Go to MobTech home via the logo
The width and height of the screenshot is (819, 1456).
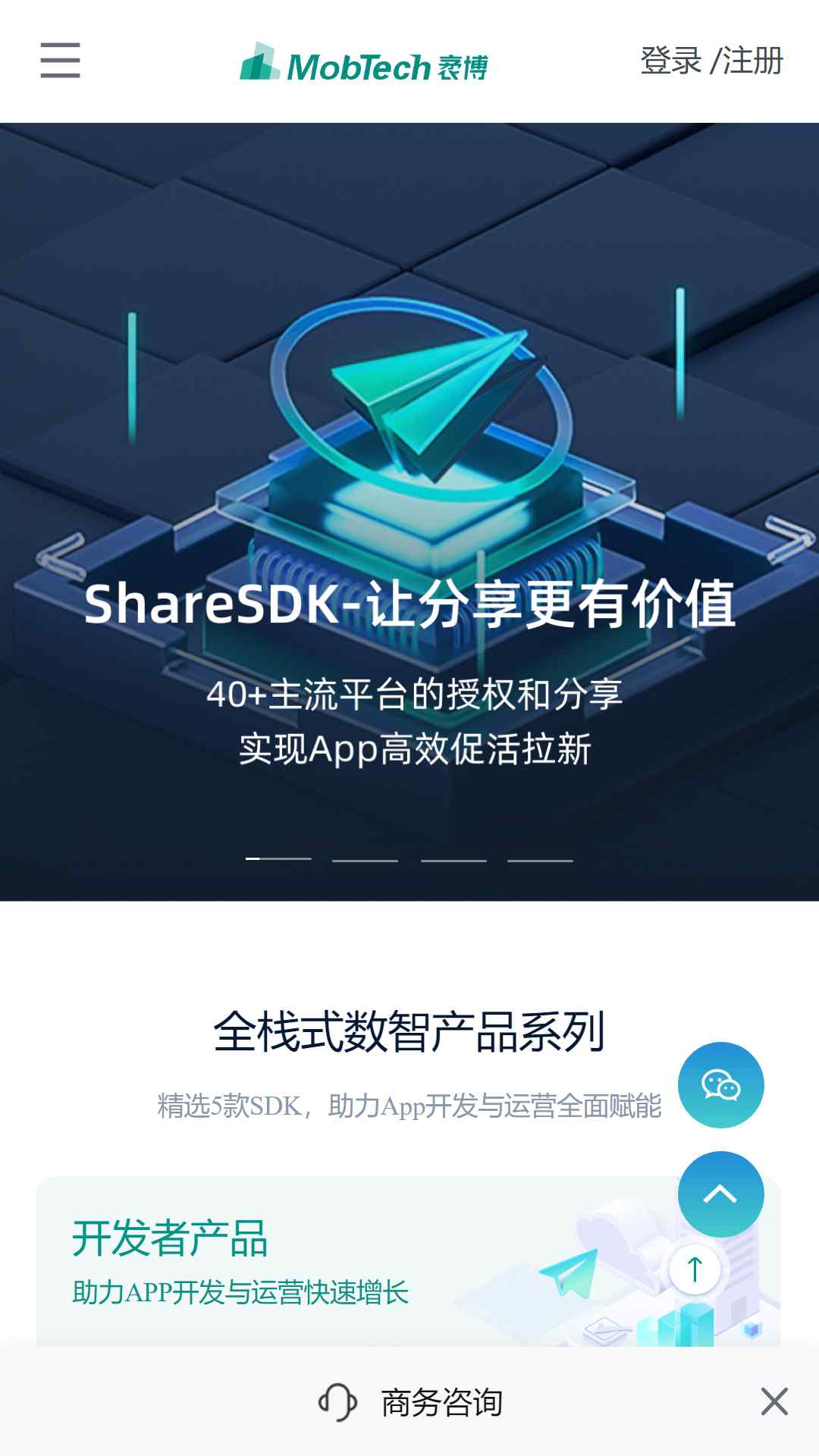[364, 64]
